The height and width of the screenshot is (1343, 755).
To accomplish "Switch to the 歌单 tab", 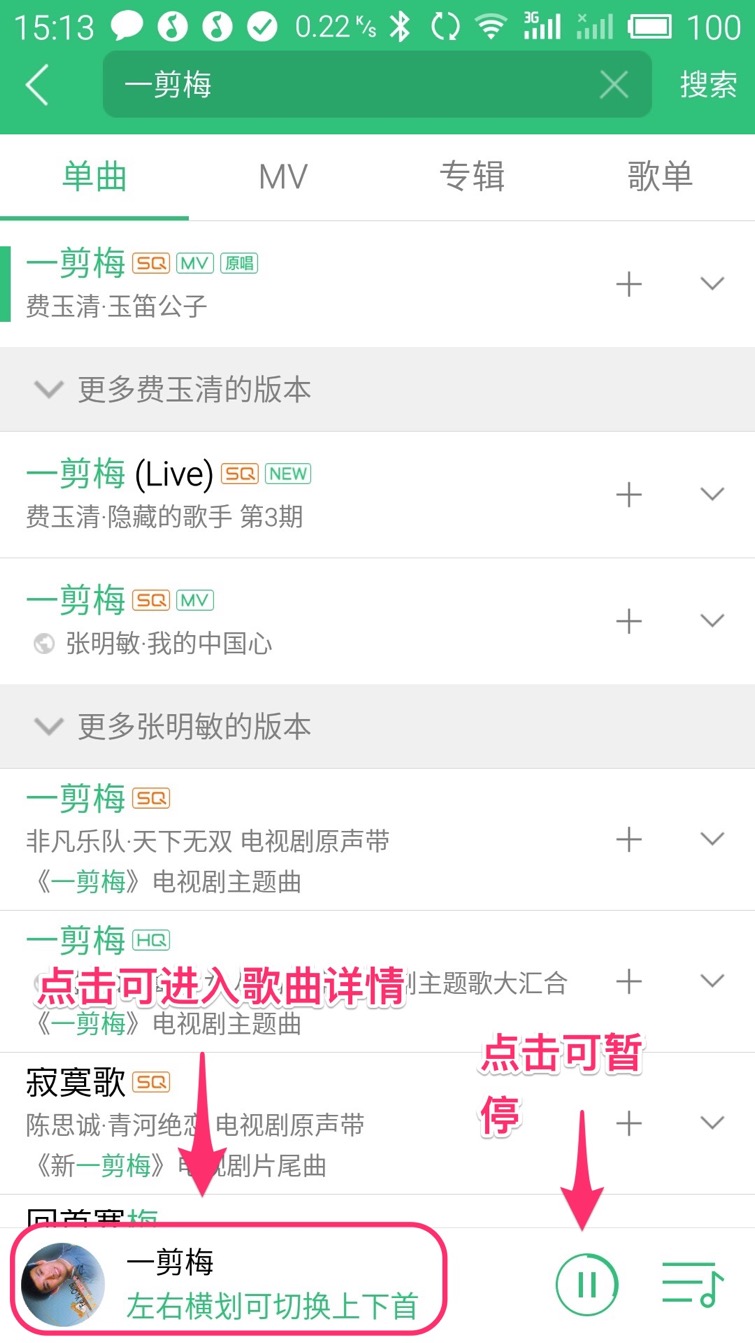I will click(x=660, y=177).
